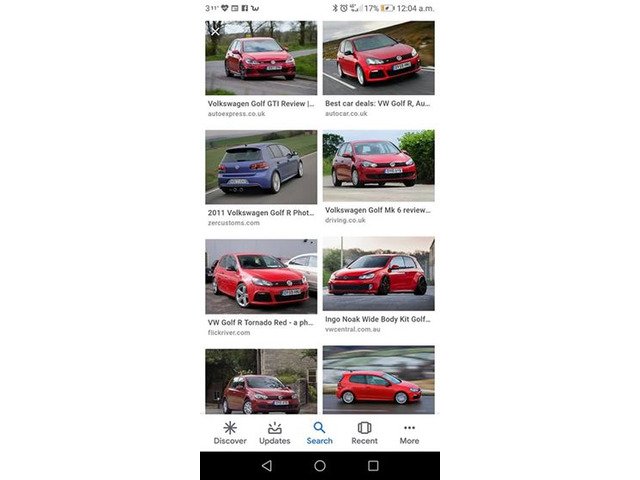Image resolution: width=640 pixels, height=480 pixels.
Task: Open the 2011 Volkswagen Golf R photo result
Action: 261,167
